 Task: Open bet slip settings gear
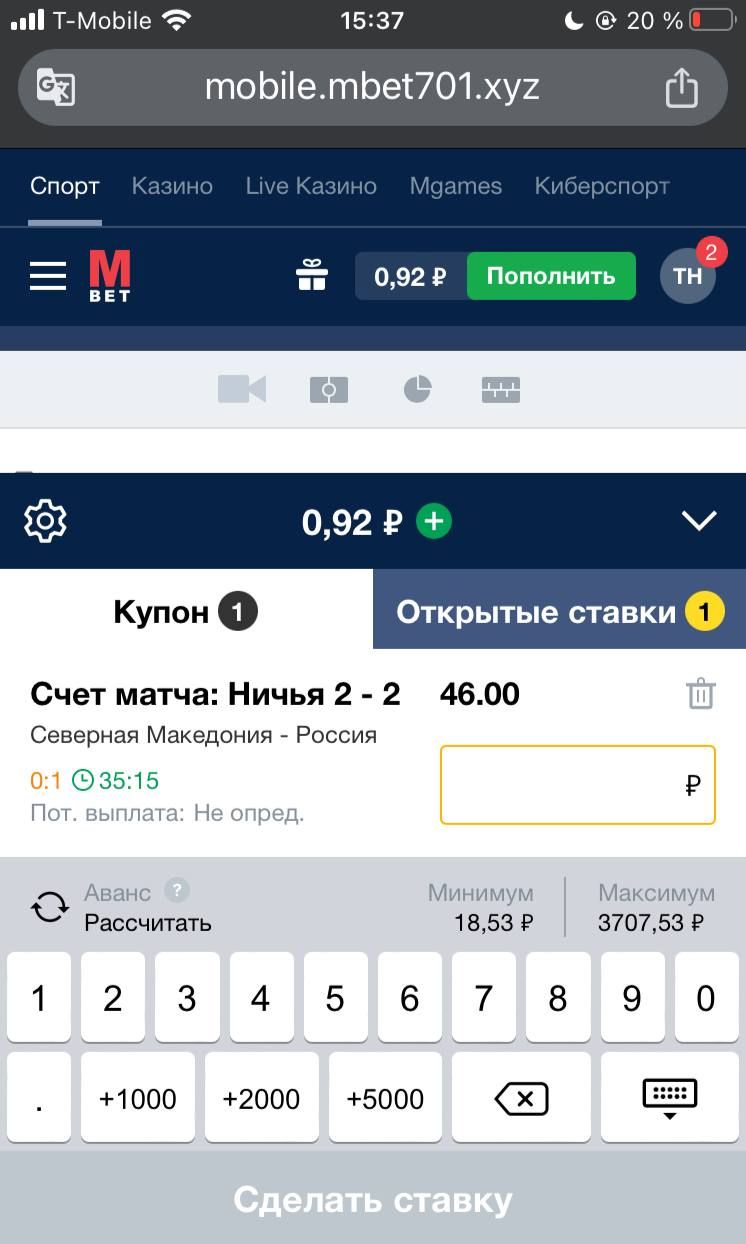click(x=45, y=521)
